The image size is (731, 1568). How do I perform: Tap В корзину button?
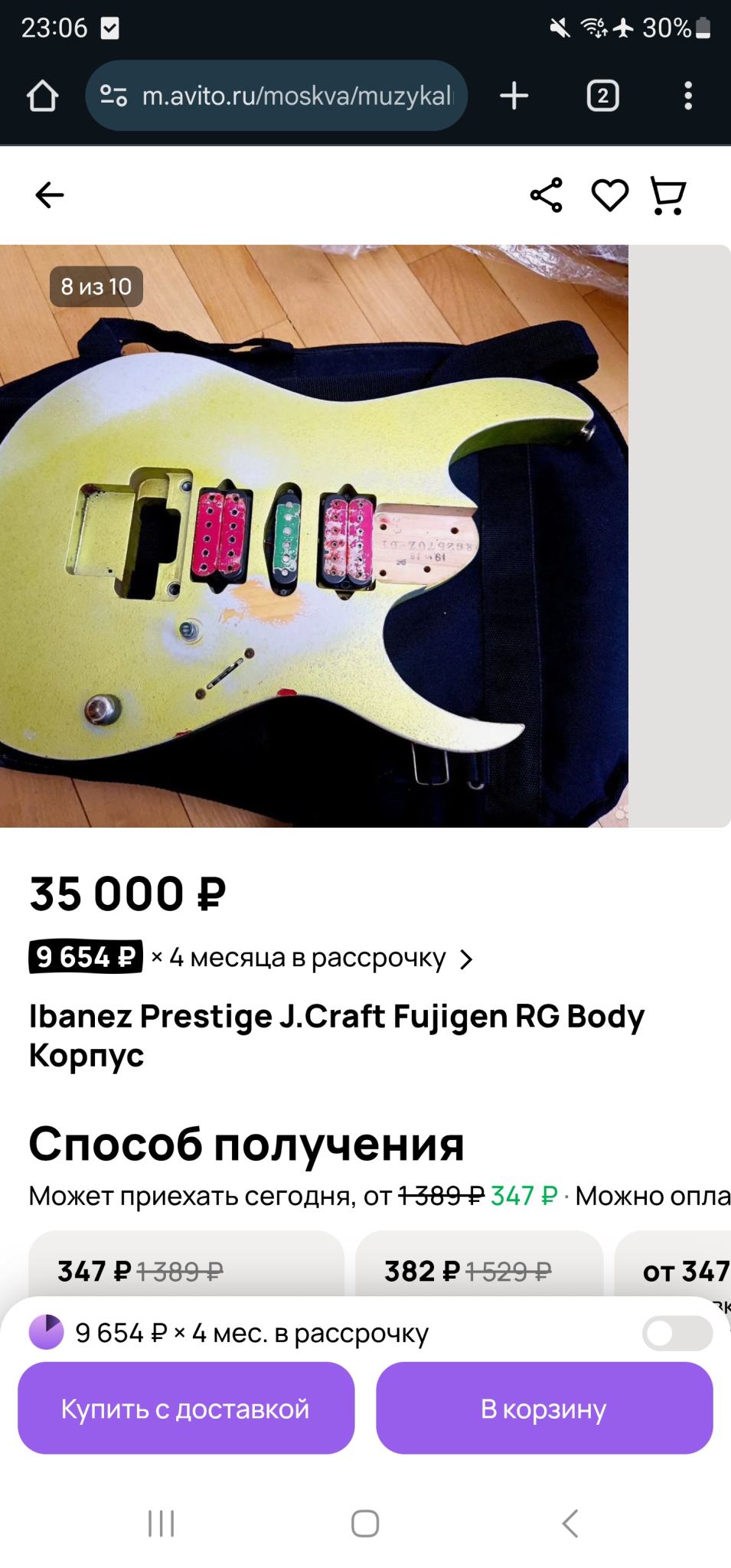(x=543, y=1408)
